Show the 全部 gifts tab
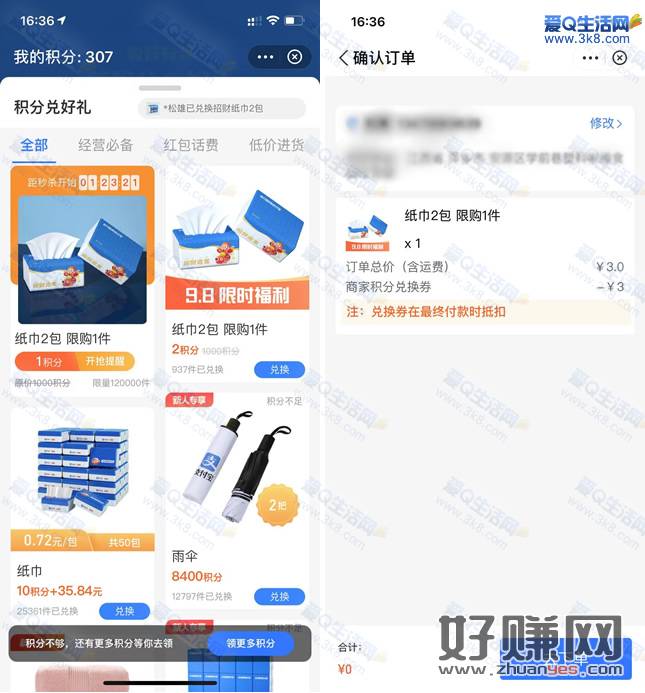 pyautogui.click(x=33, y=145)
